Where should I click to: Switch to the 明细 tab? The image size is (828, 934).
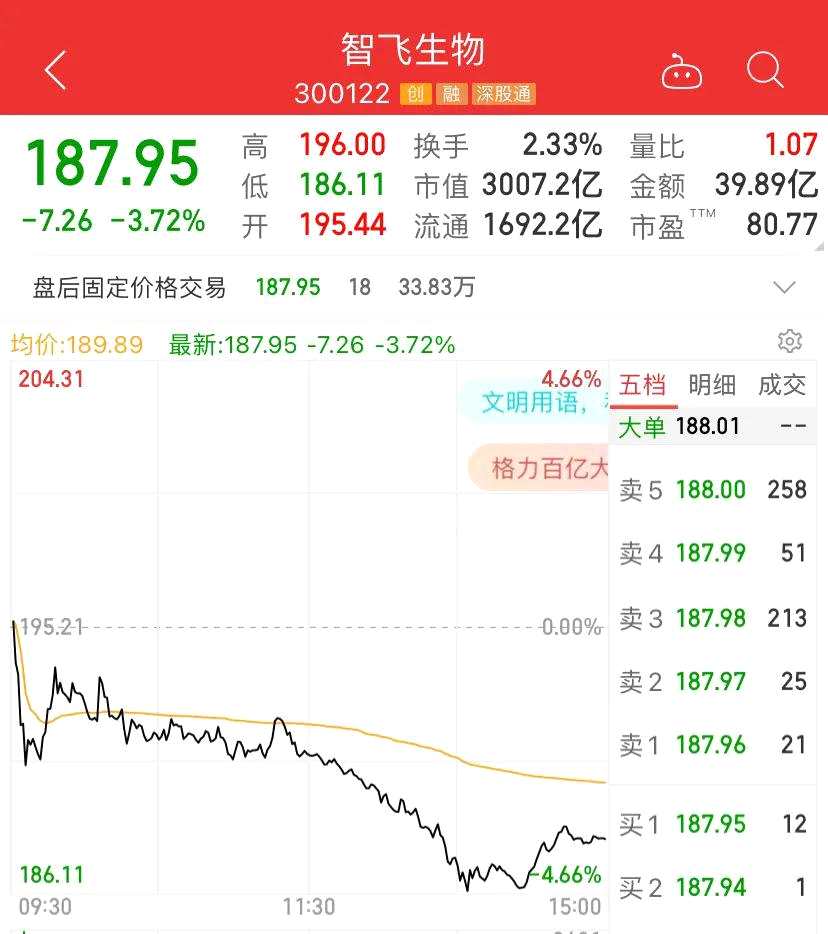pyautogui.click(x=712, y=386)
